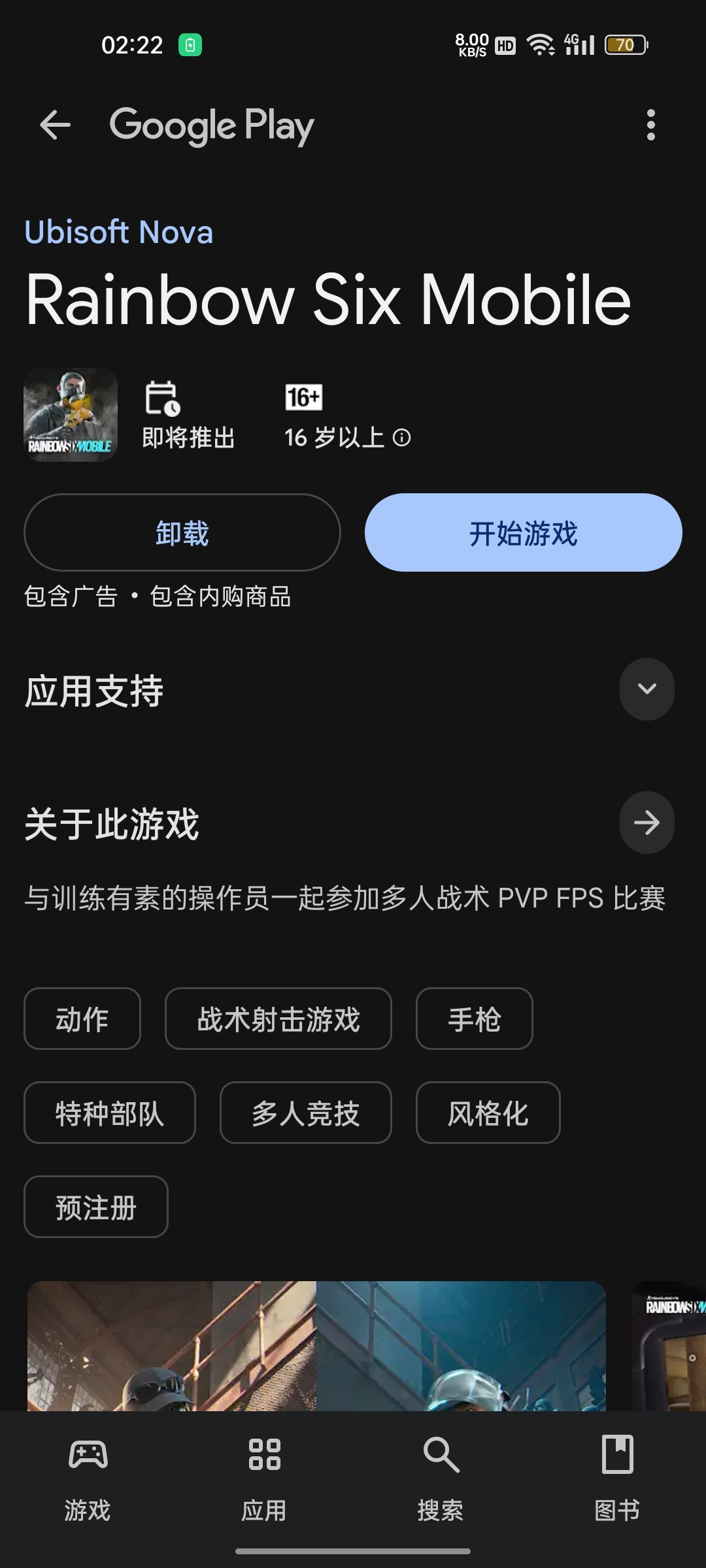706x1568 pixels.
Task: Open the three-dot overflow menu
Action: click(650, 125)
